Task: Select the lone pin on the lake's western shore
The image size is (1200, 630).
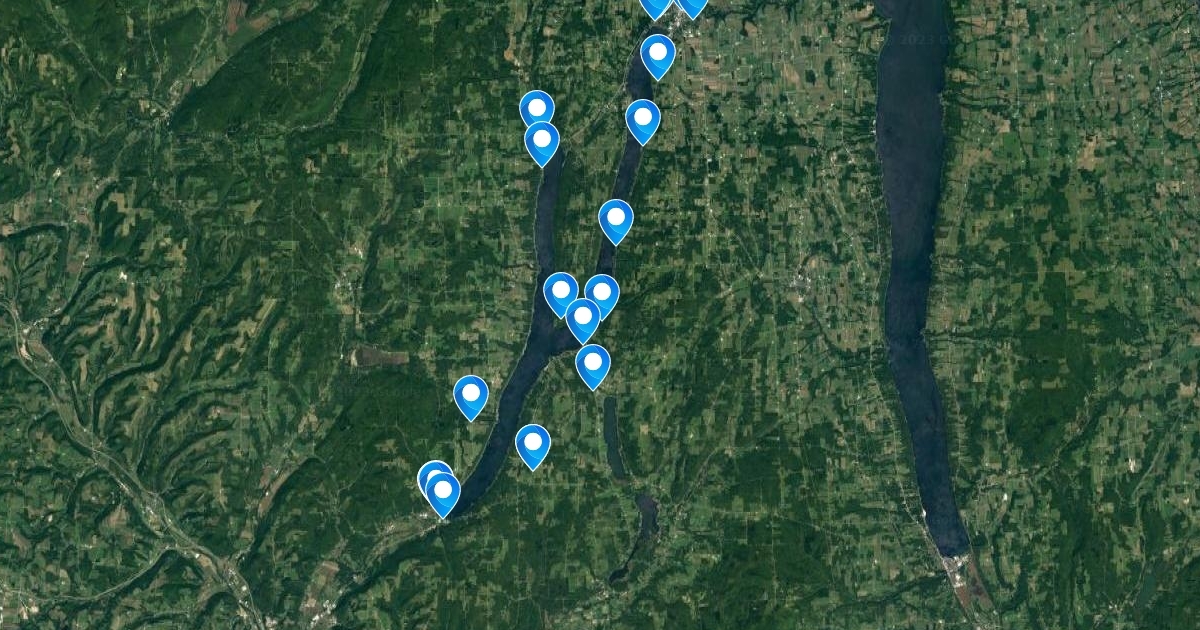Action: [x=470, y=395]
